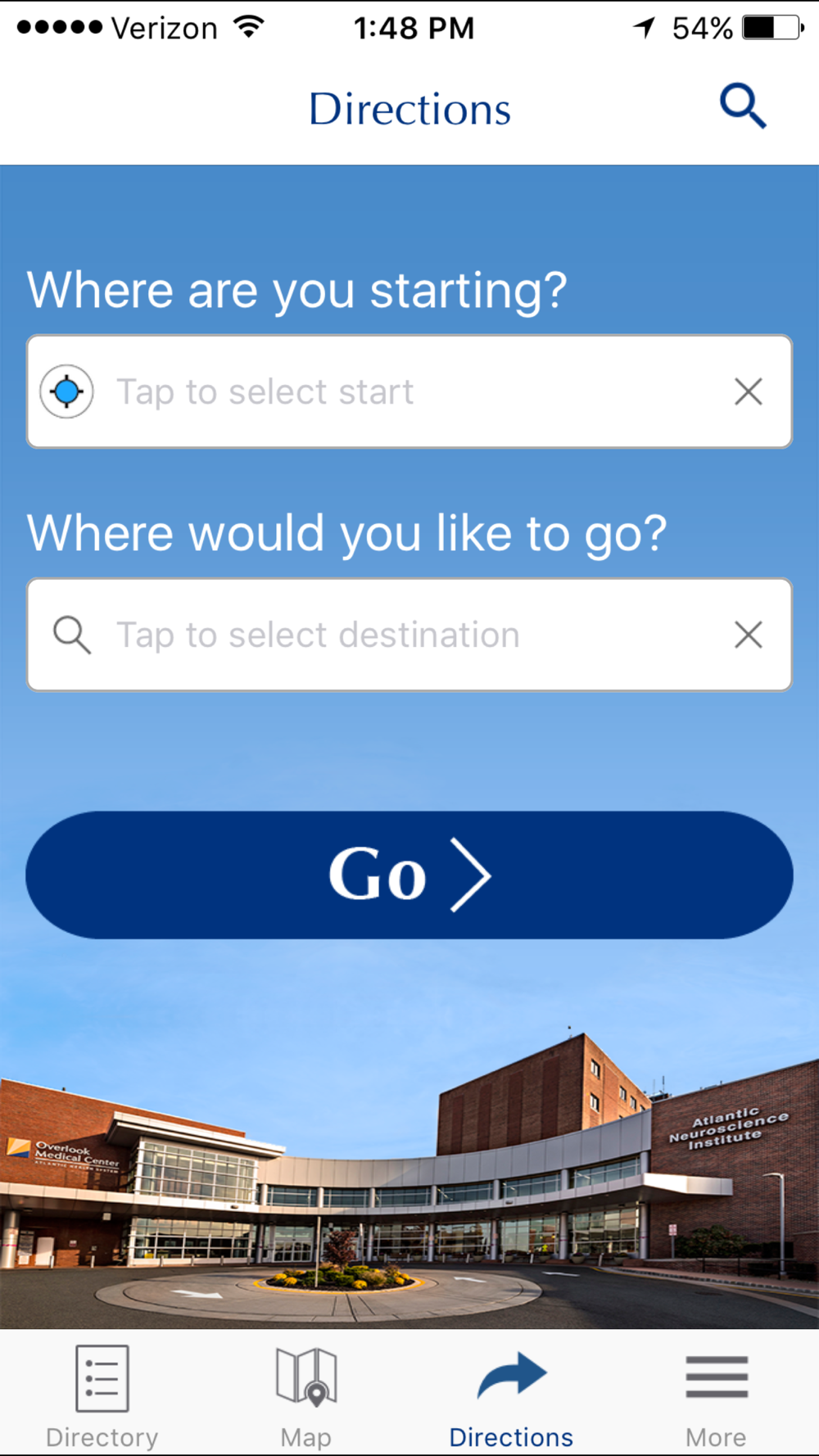Open the More tab
Screen dimensions: 819x1456
716,1397
